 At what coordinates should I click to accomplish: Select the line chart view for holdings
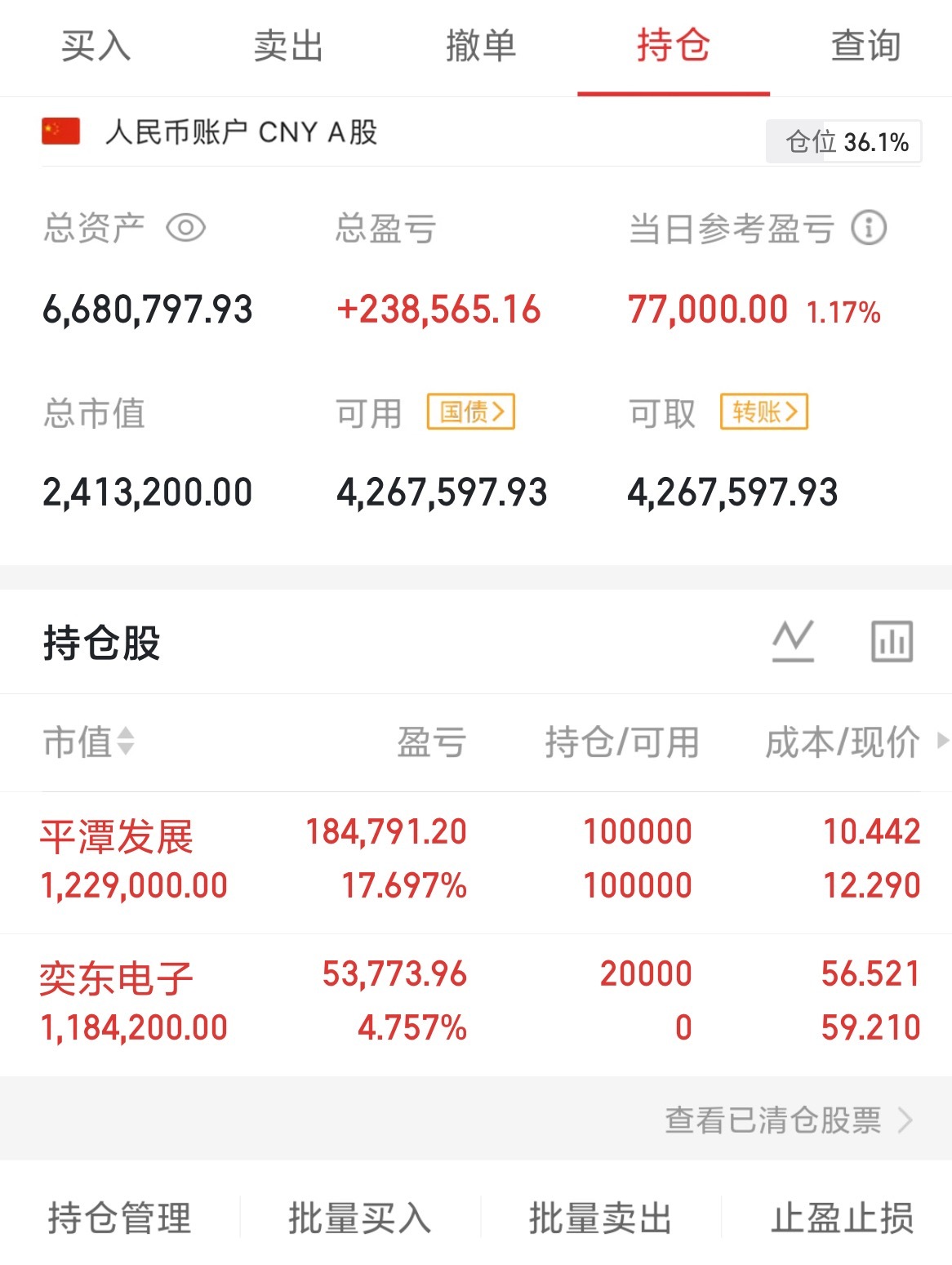(791, 641)
